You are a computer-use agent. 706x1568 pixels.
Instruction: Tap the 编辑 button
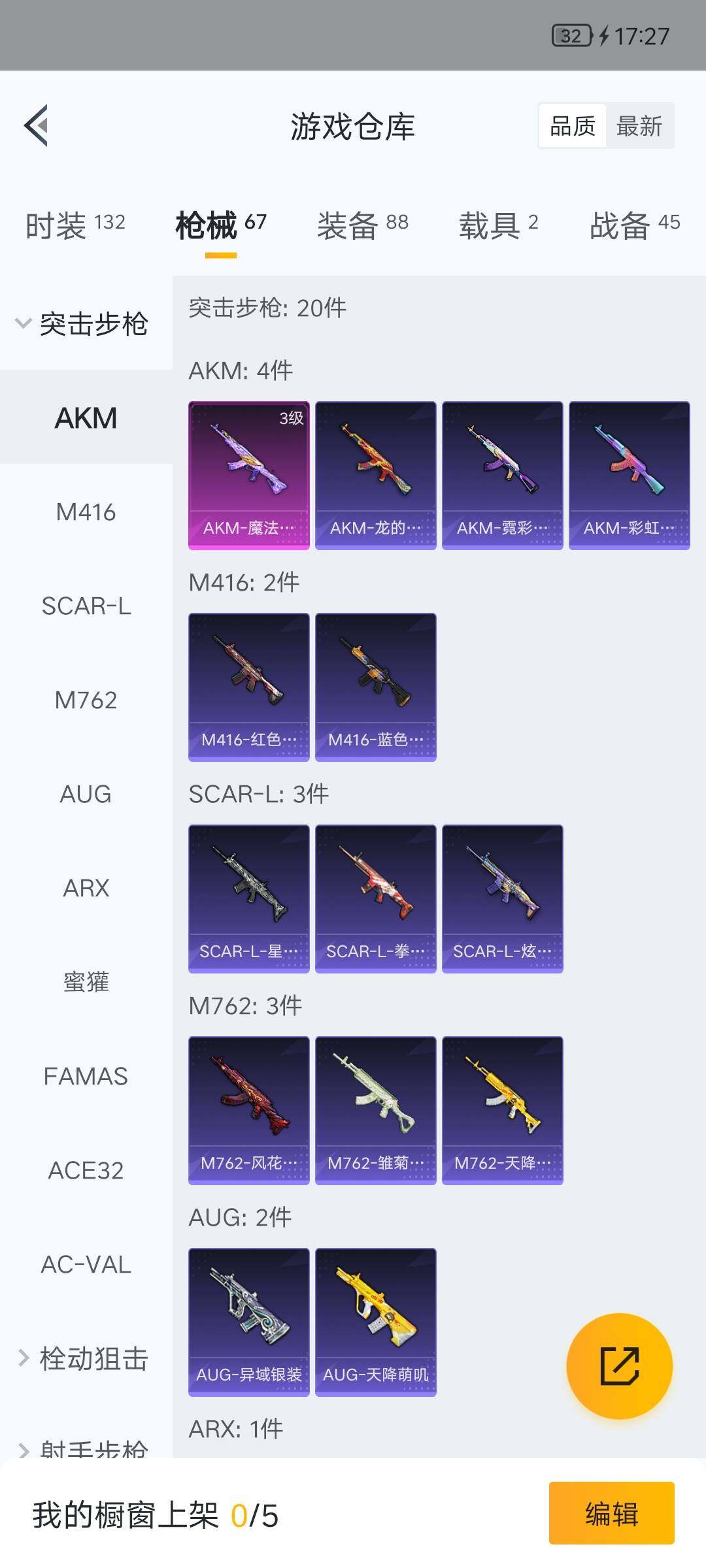pyautogui.click(x=611, y=1514)
